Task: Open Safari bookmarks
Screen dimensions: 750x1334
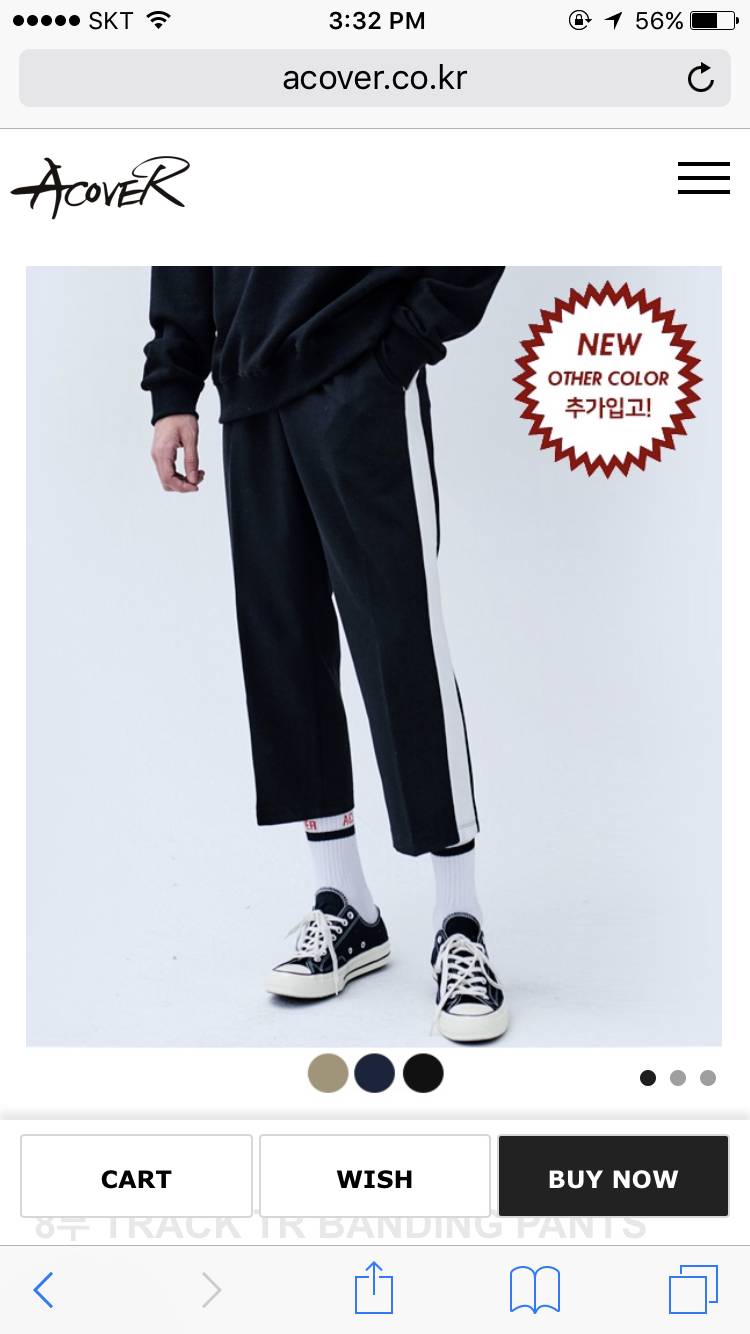Action: pos(535,1290)
